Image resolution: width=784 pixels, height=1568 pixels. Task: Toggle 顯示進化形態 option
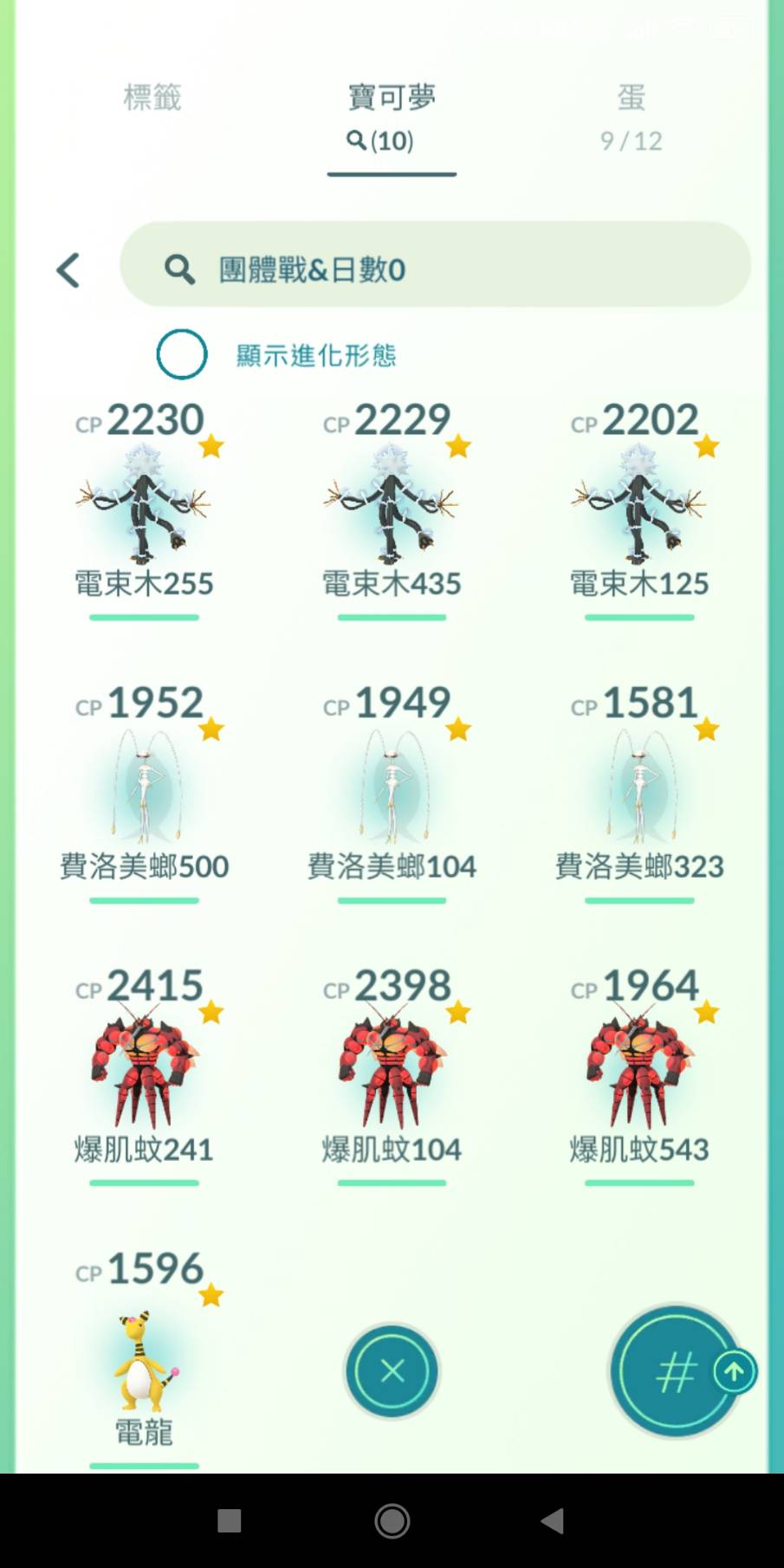tap(182, 354)
